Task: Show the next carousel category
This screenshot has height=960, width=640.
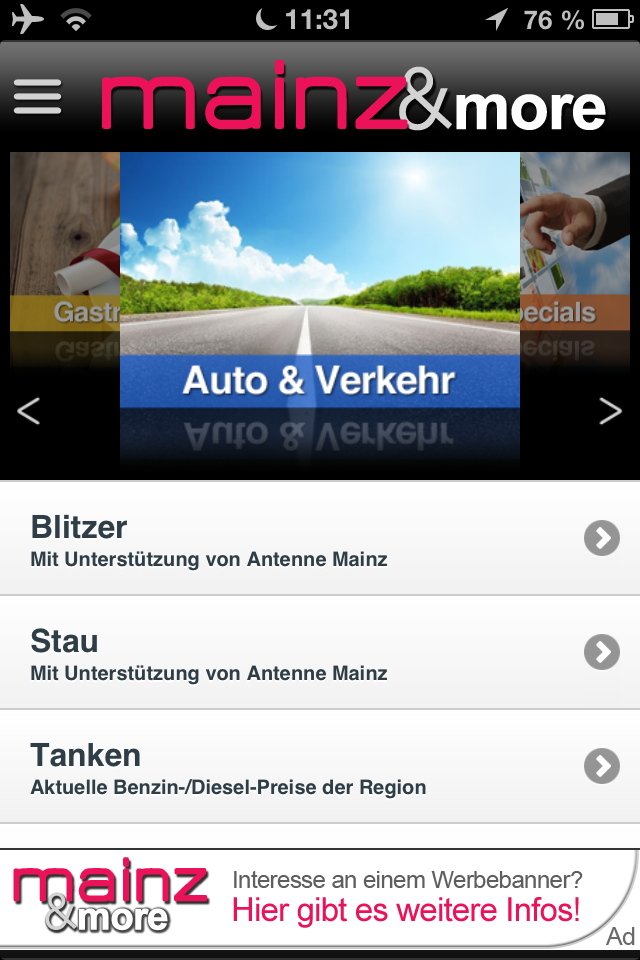Action: [610, 411]
